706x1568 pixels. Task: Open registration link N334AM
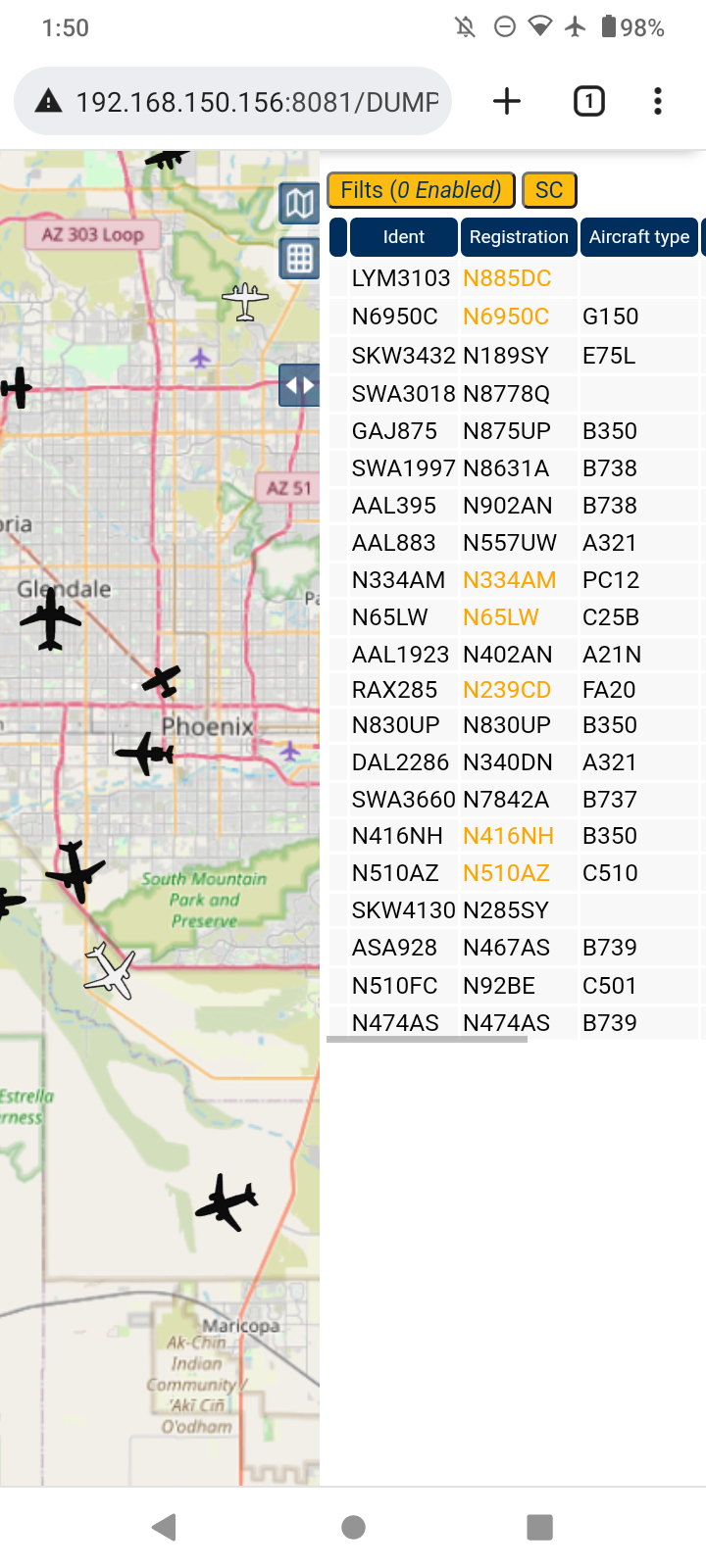point(510,580)
